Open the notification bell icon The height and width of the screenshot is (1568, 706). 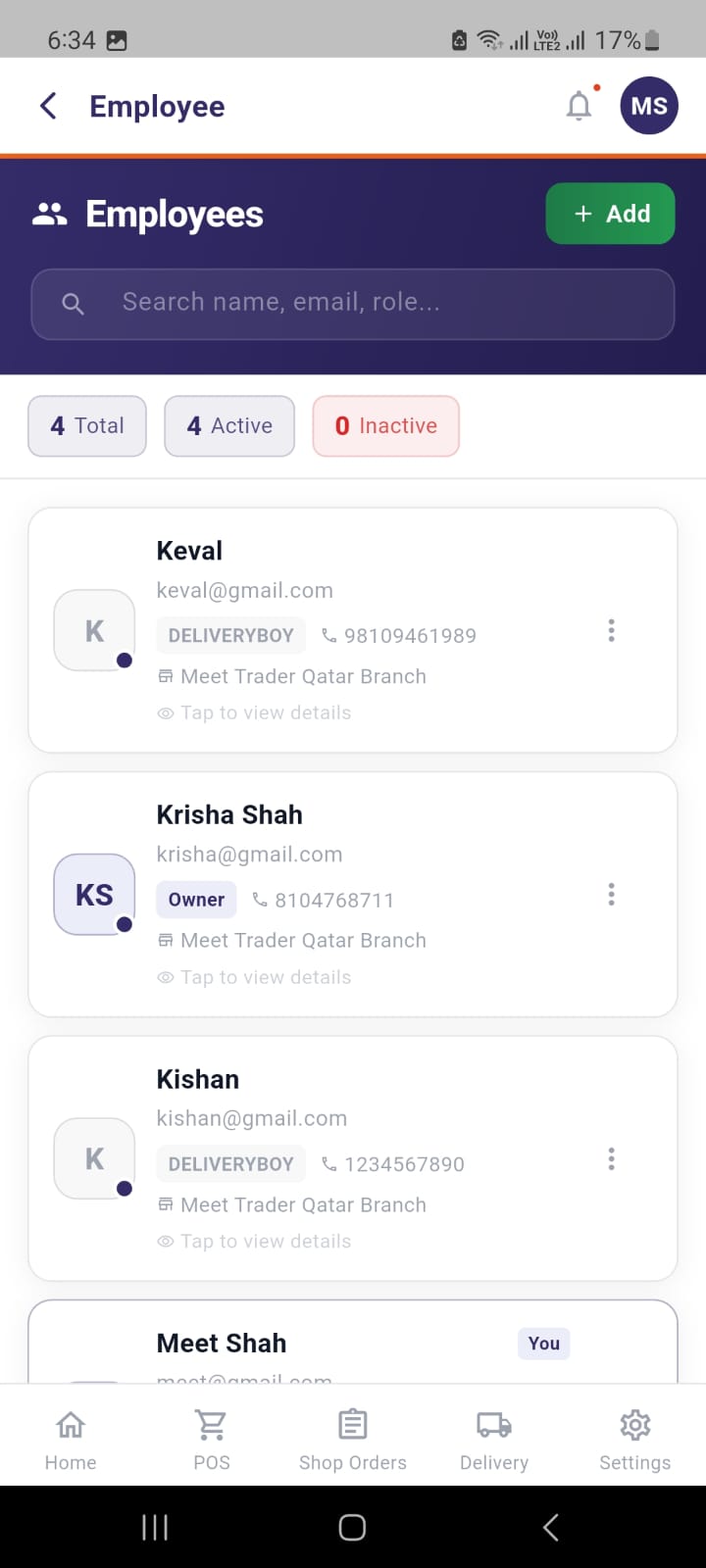(579, 106)
